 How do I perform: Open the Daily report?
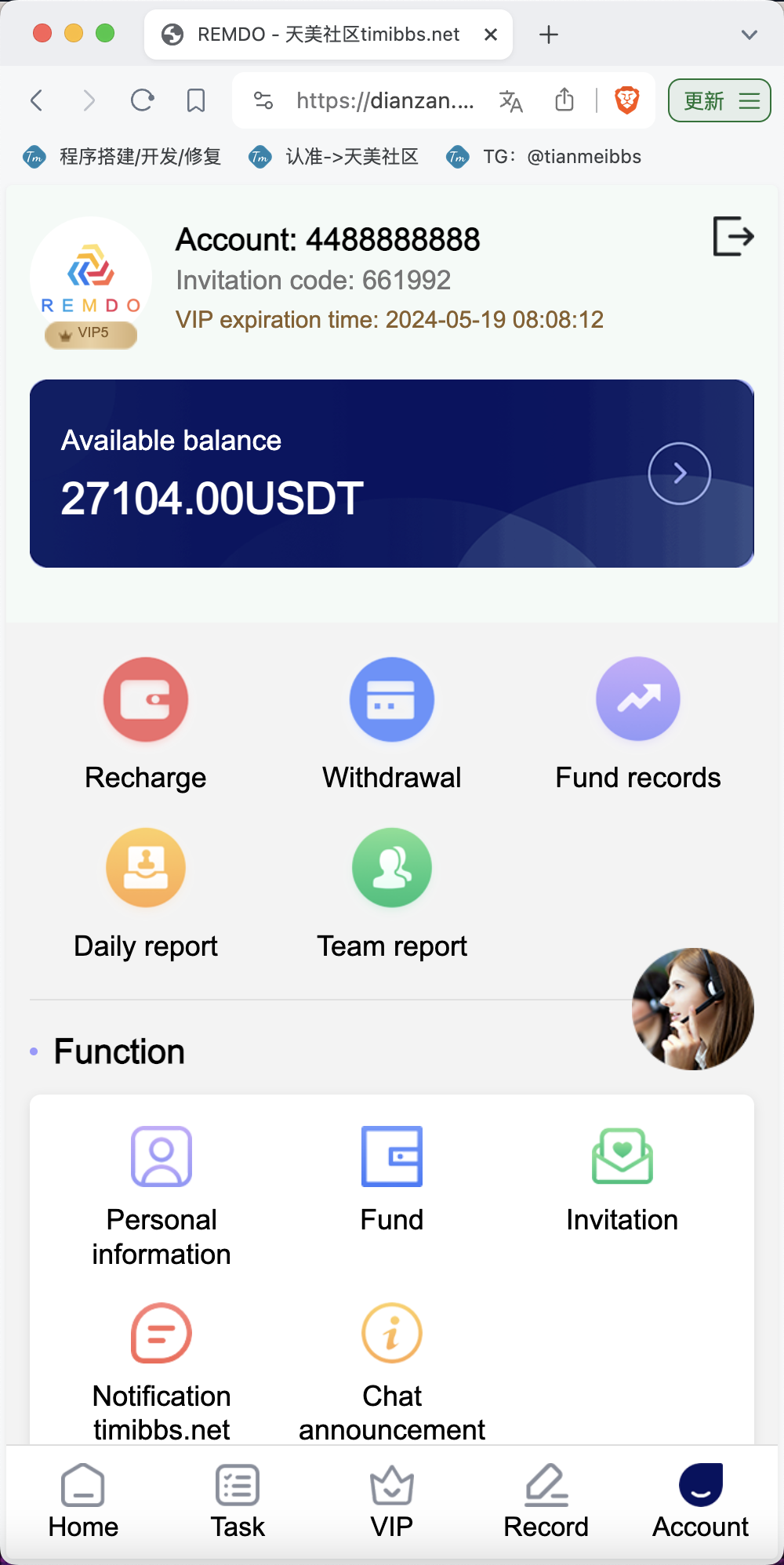[x=146, y=894]
